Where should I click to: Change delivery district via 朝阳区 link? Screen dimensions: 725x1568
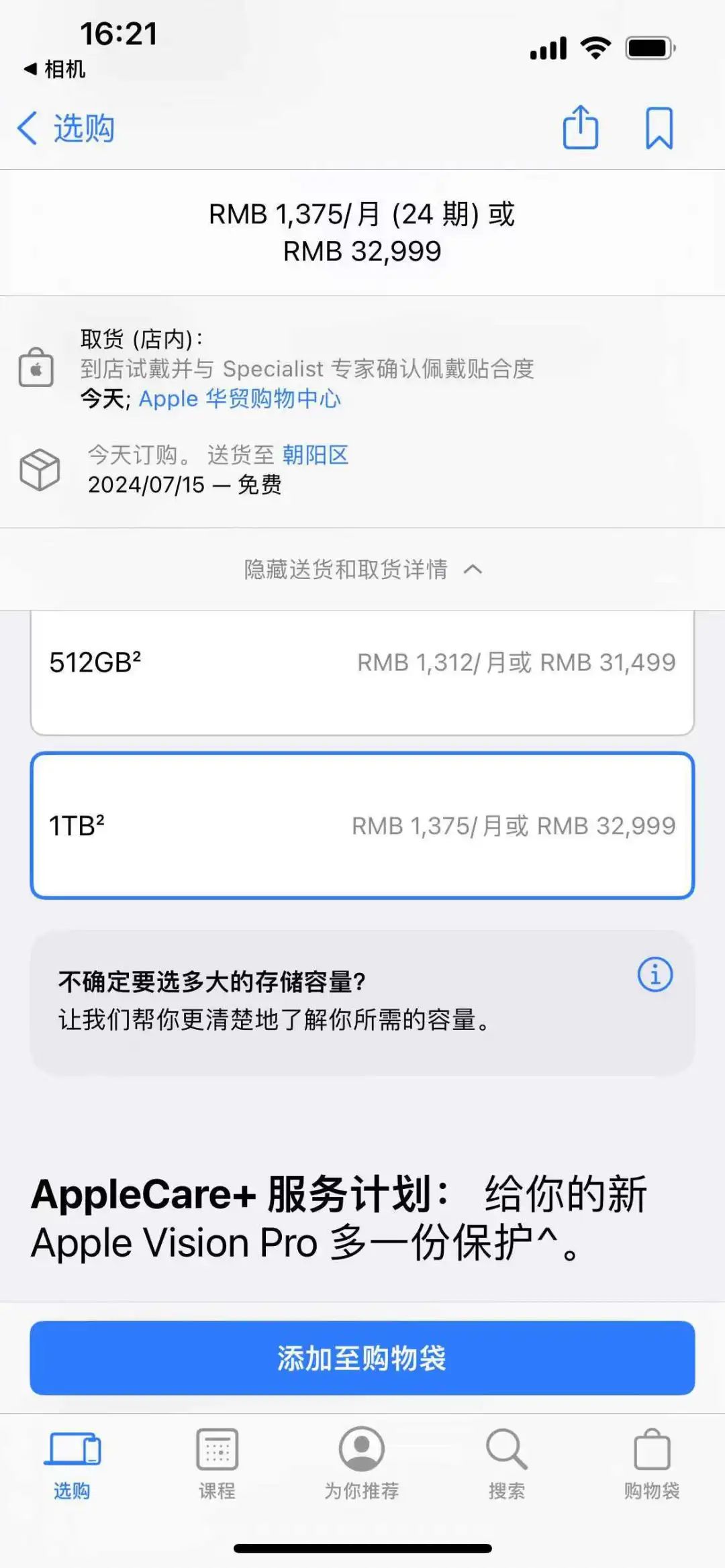click(x=316, y=456)
